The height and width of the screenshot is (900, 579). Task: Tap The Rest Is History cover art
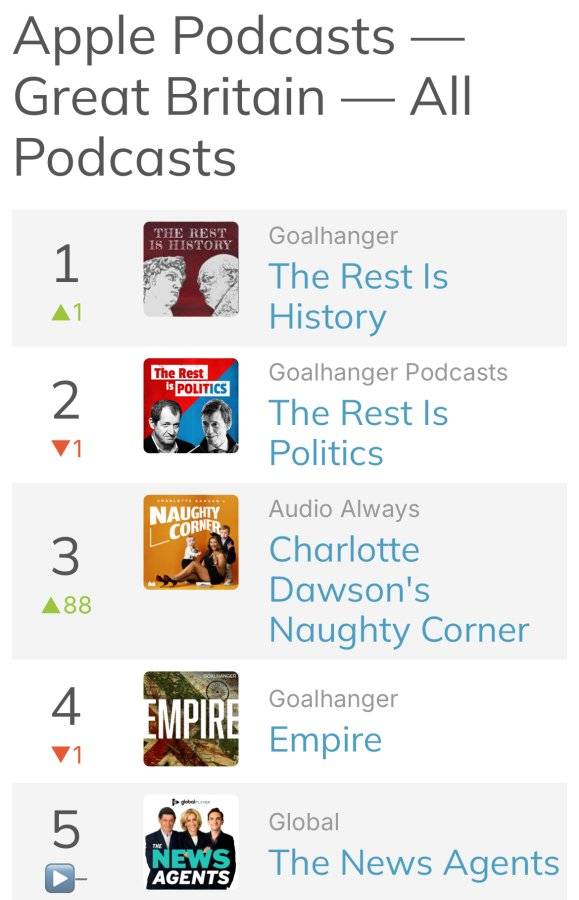click(x=191, y=269)
